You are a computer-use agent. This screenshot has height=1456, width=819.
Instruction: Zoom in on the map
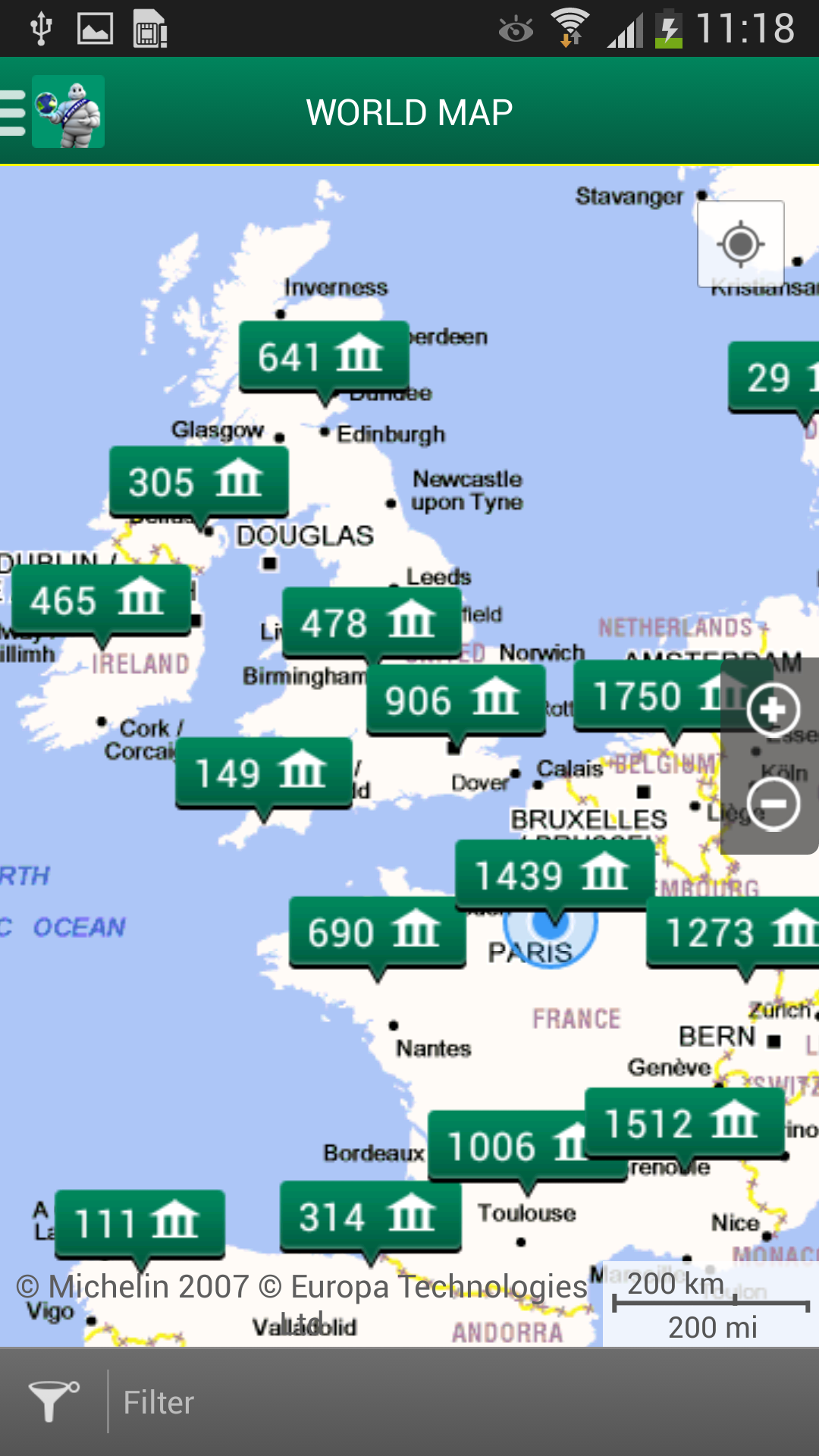773,710
